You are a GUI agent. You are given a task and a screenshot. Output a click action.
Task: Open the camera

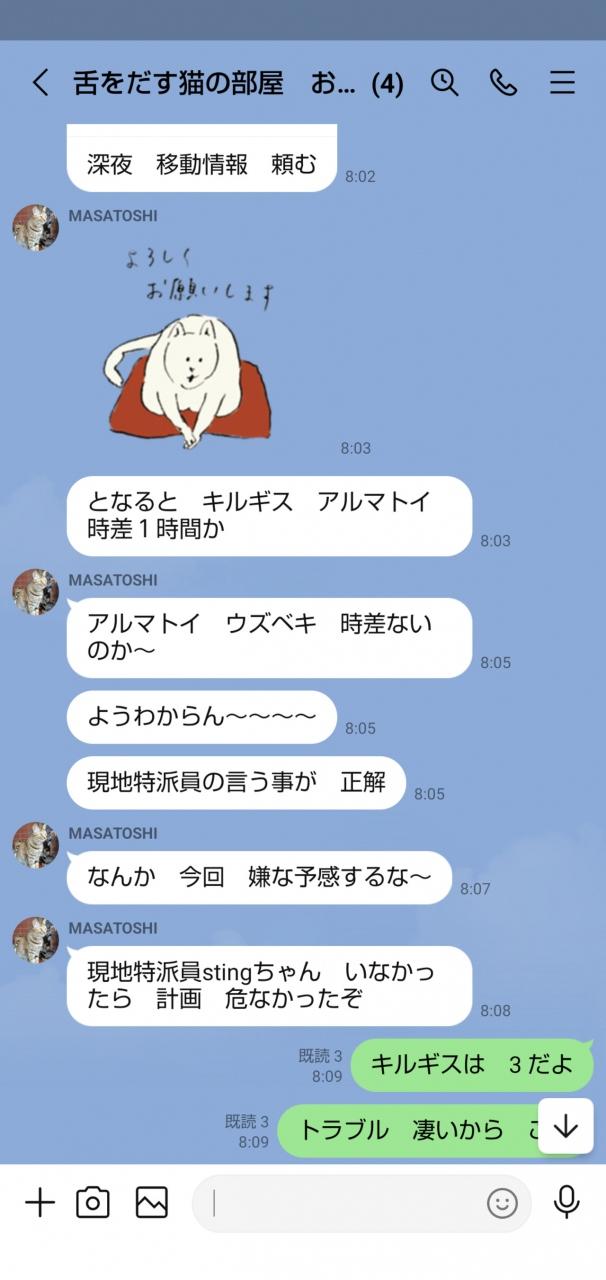click(x=93, y=1202)
